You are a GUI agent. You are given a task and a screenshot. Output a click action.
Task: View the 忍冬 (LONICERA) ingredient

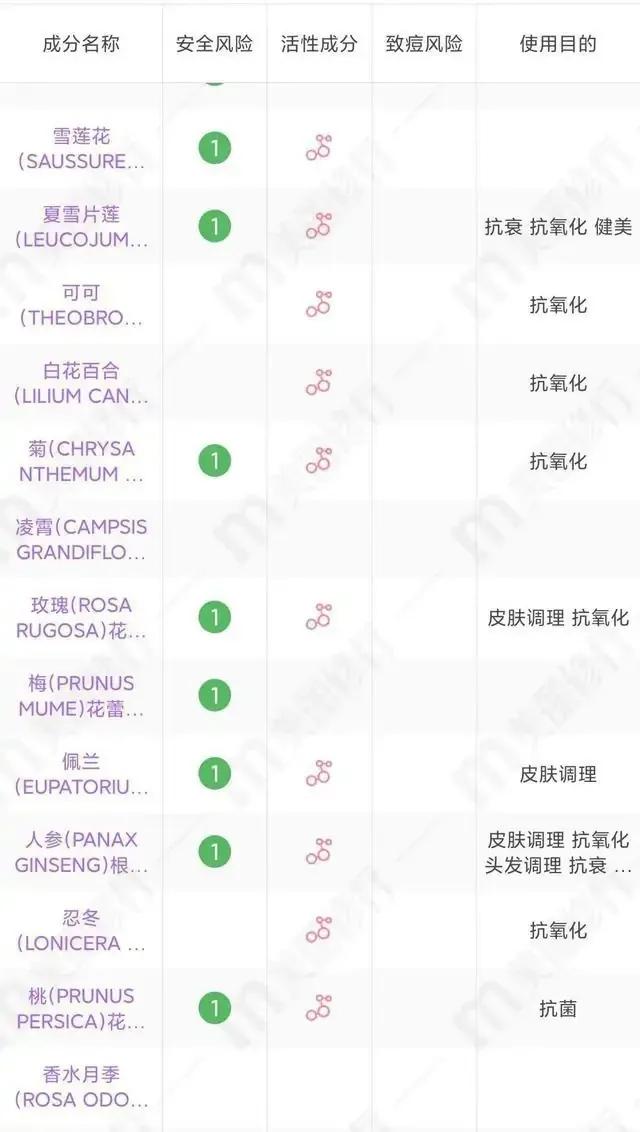point(81,931)
